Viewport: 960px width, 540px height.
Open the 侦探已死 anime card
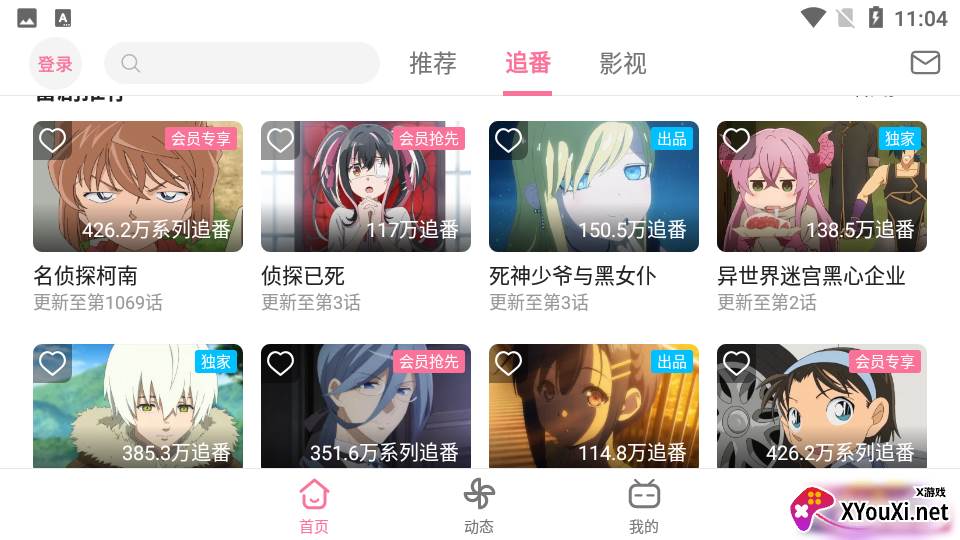(366, 187)
